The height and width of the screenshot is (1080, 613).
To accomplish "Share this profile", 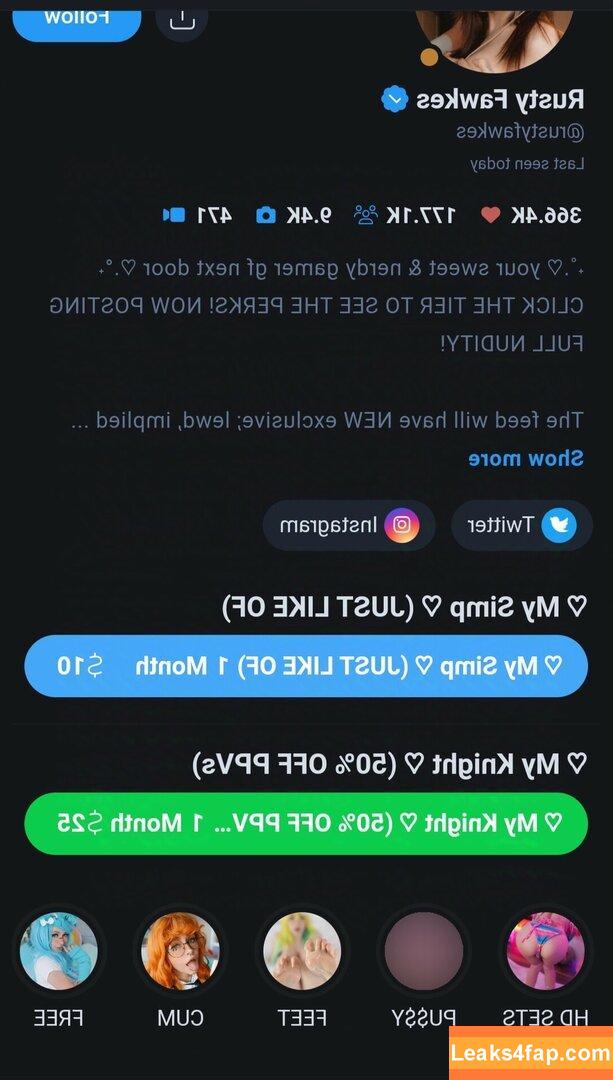I will click(182, 17).
